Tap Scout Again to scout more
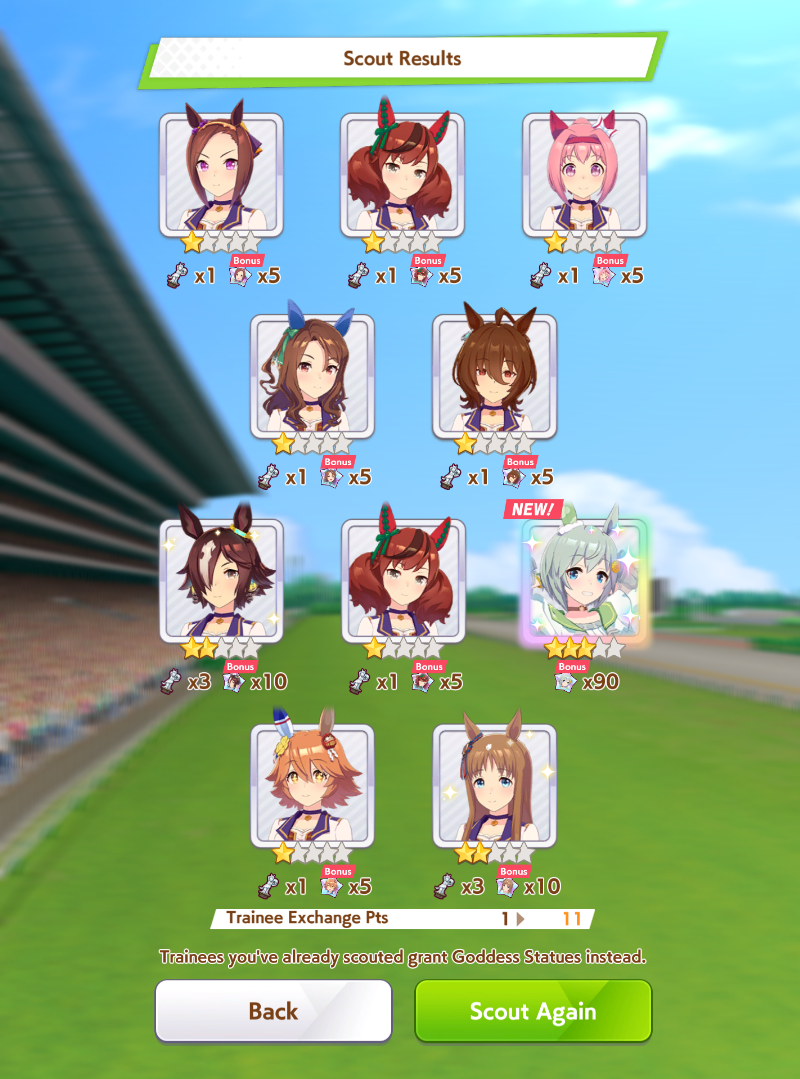 tap(533, 1011)
